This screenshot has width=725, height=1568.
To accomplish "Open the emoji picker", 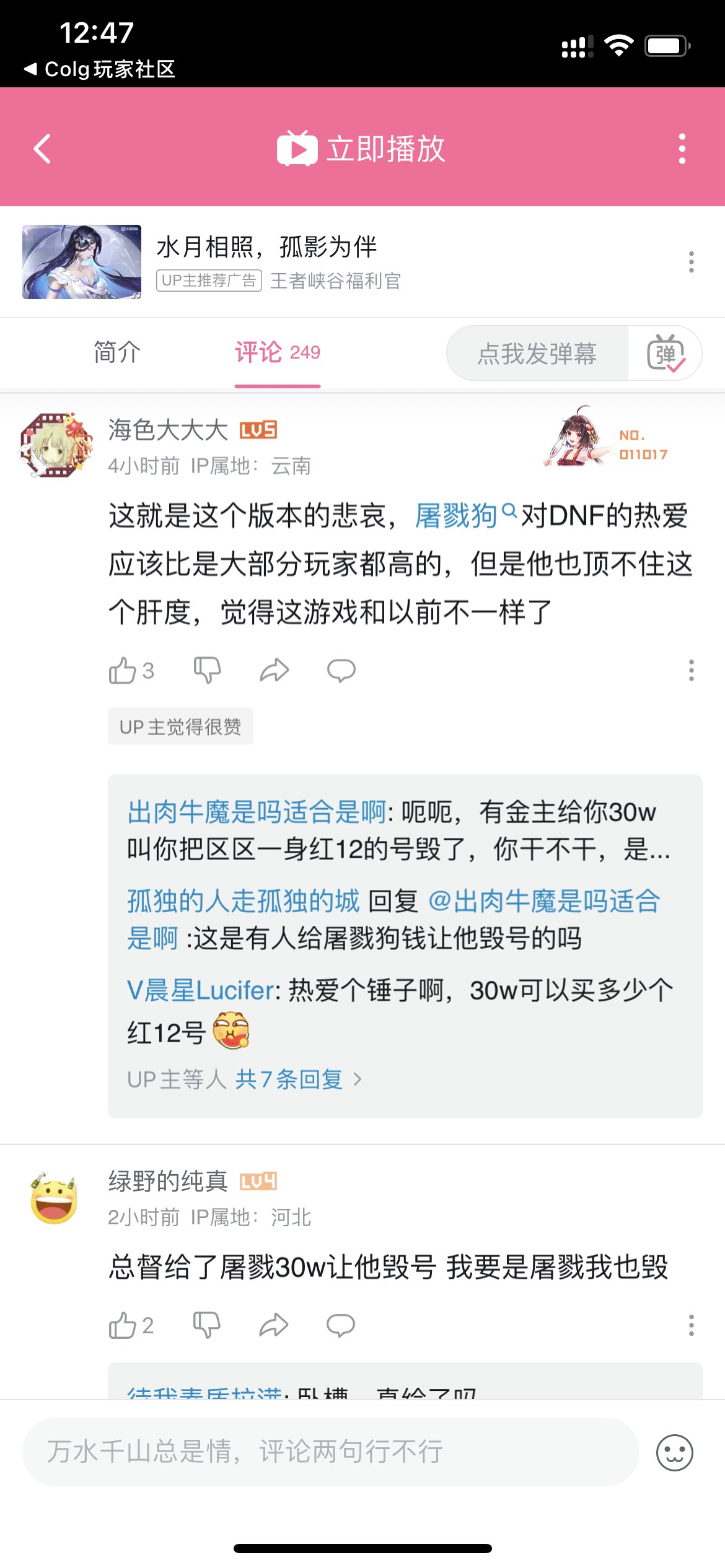I will (674, 1452).
